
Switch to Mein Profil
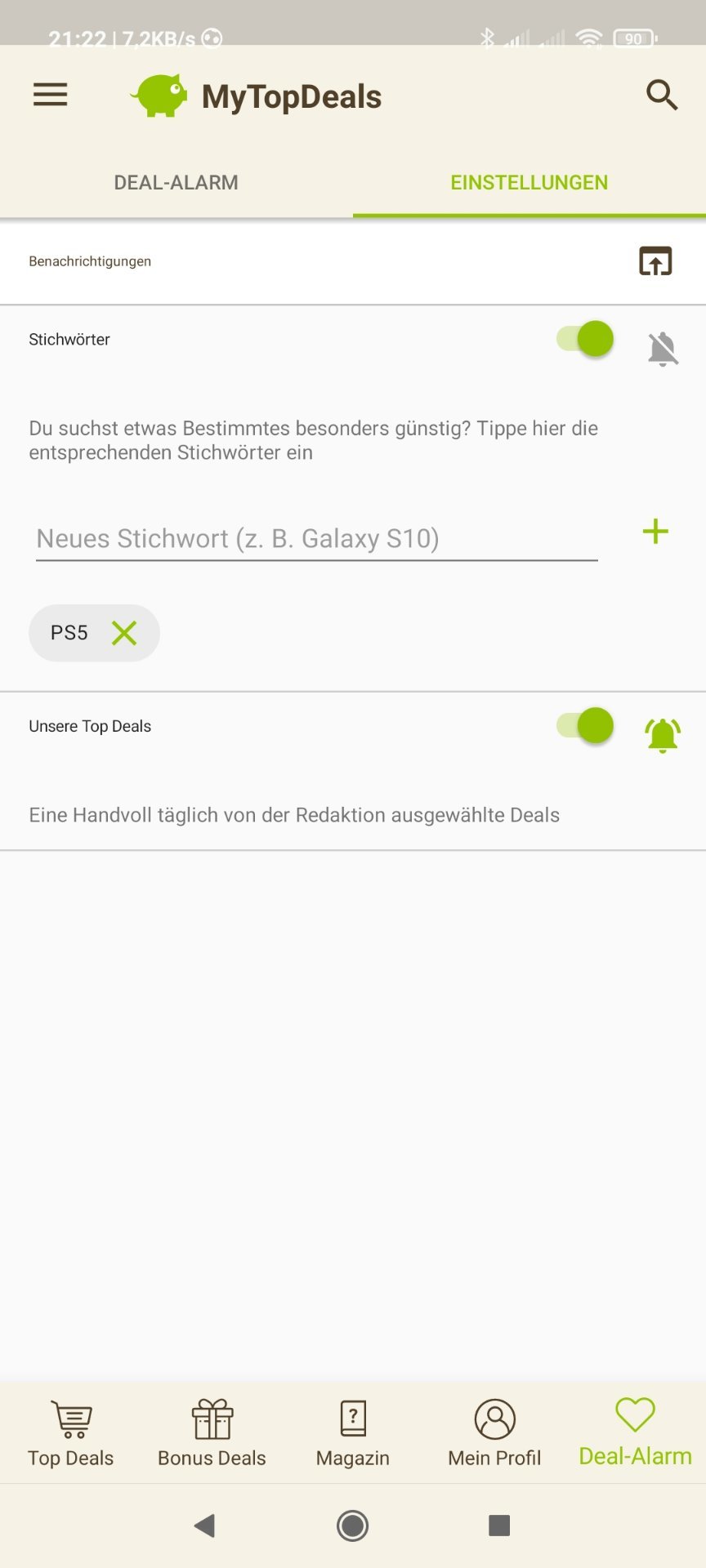coord(494,1433)
